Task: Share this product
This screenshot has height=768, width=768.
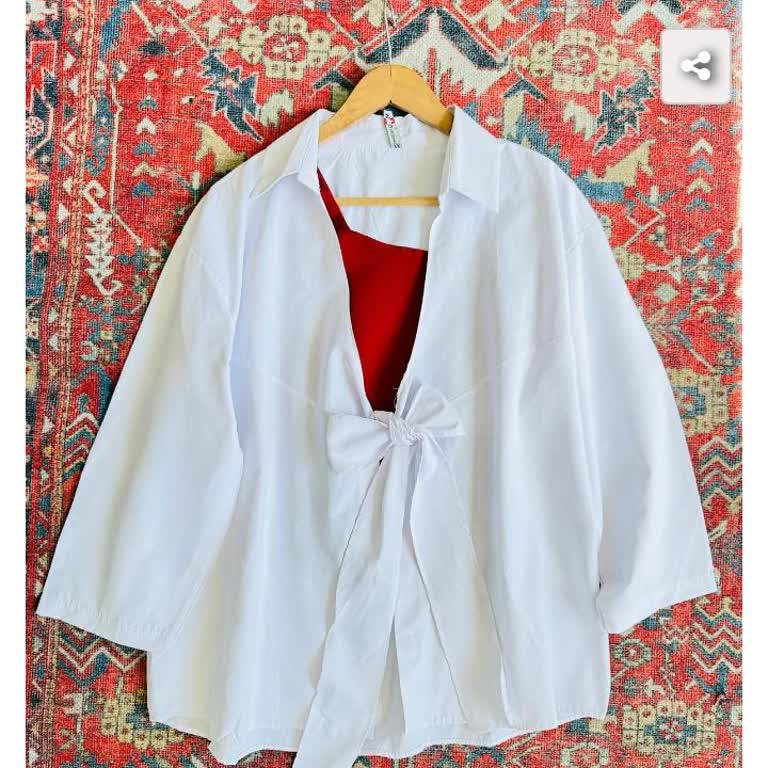Action: click(695, 67)
